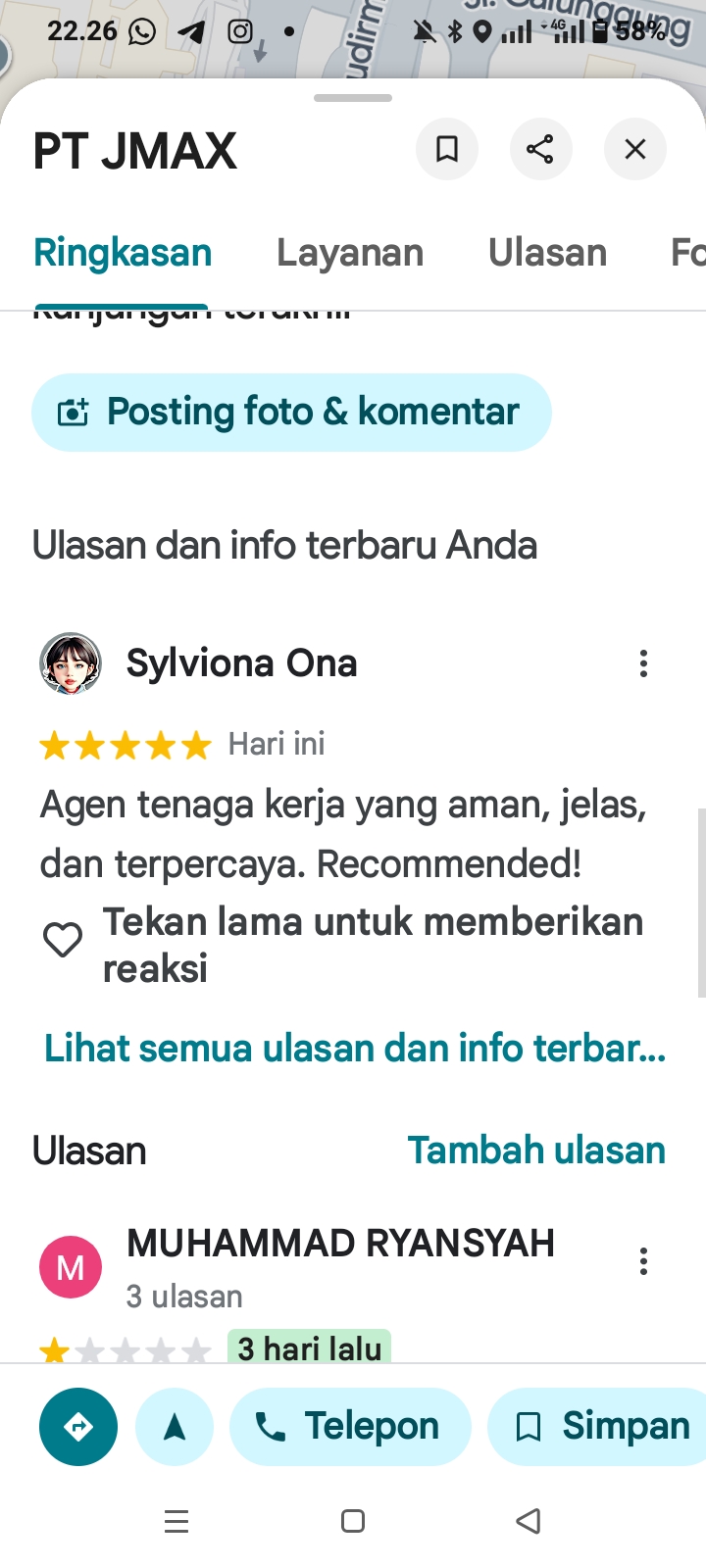706x1568 pixels.
Task: Tap Tambah ulasan to add a review
Action: tap(536, 1150)
